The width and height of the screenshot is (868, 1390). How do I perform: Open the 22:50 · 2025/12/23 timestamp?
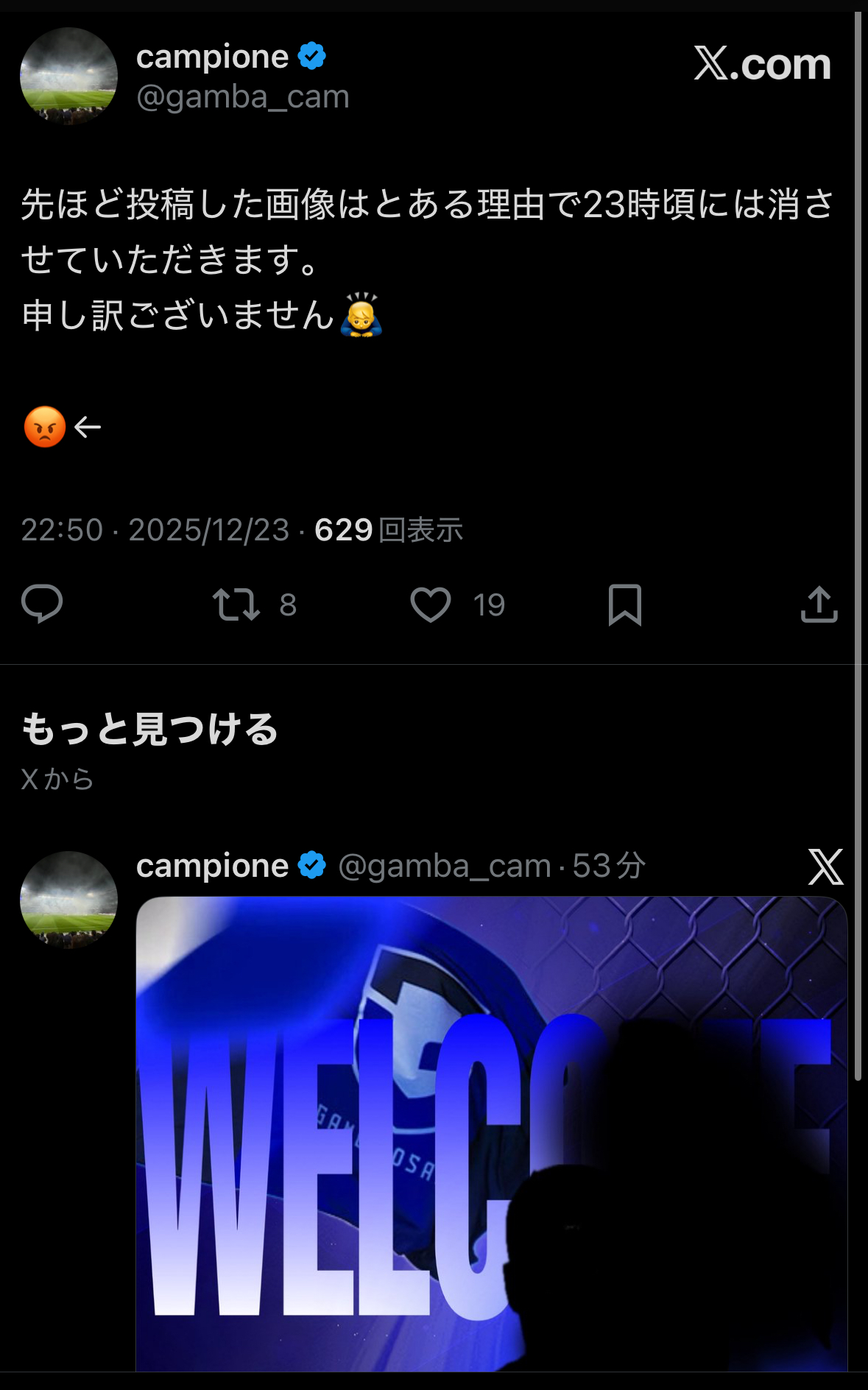[155, 530]
